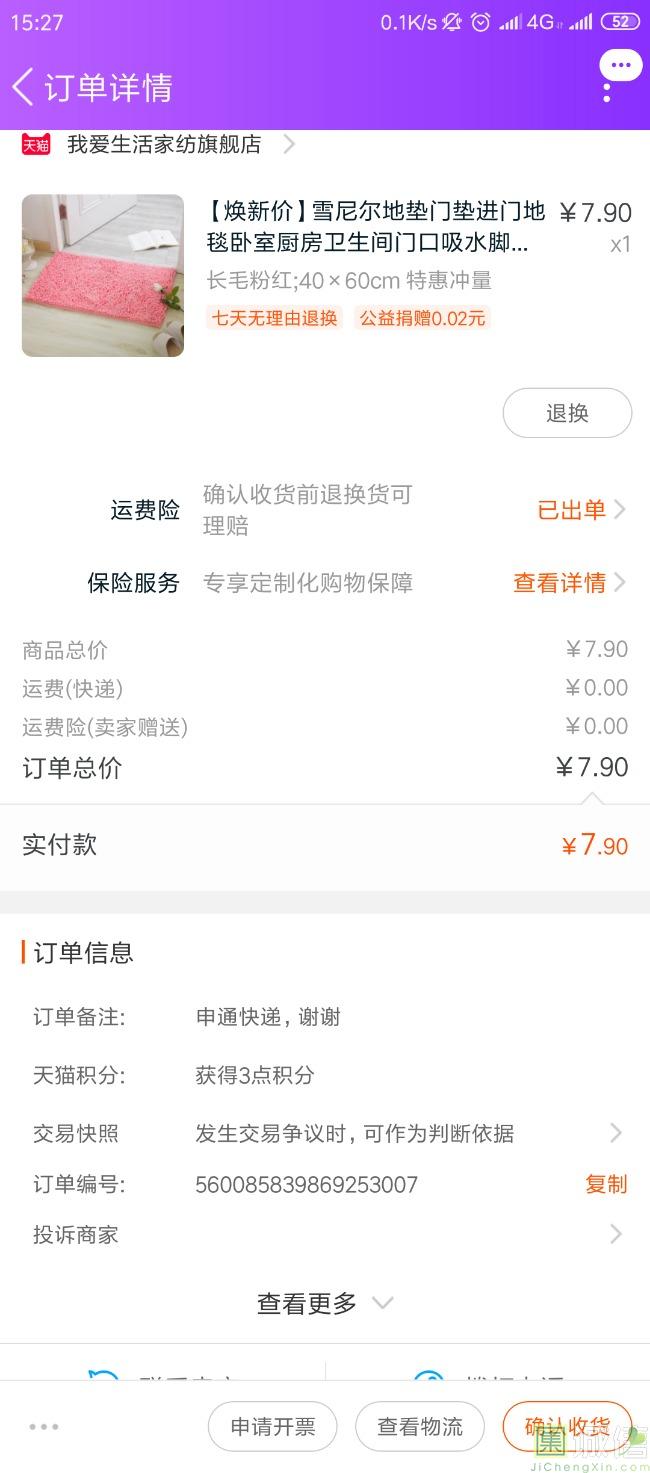650x1473 pixels.
Task: Tap 确认收货 to confirm receipt
Action: pyautogui.click(x=567, y=1427)
